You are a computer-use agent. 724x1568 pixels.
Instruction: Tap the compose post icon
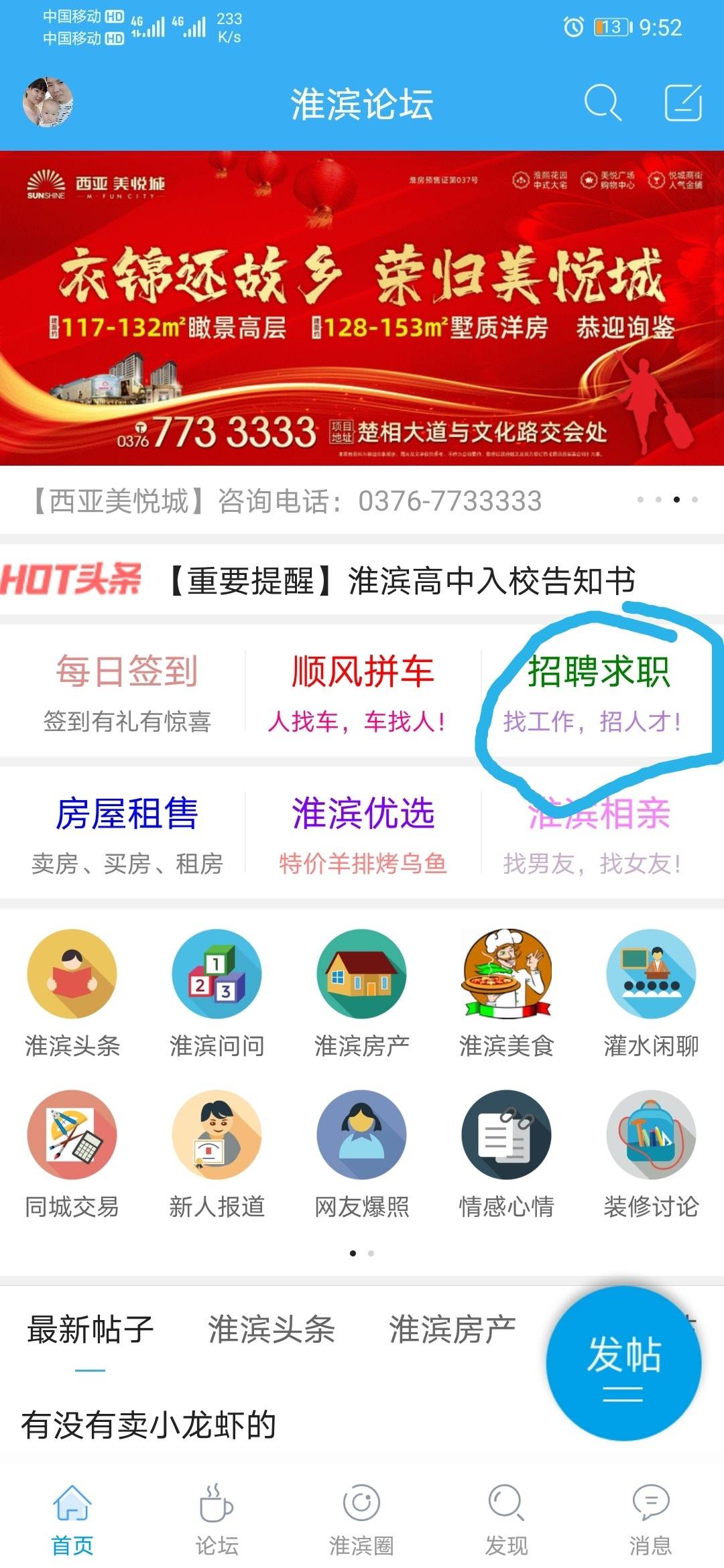pos(683,103)
